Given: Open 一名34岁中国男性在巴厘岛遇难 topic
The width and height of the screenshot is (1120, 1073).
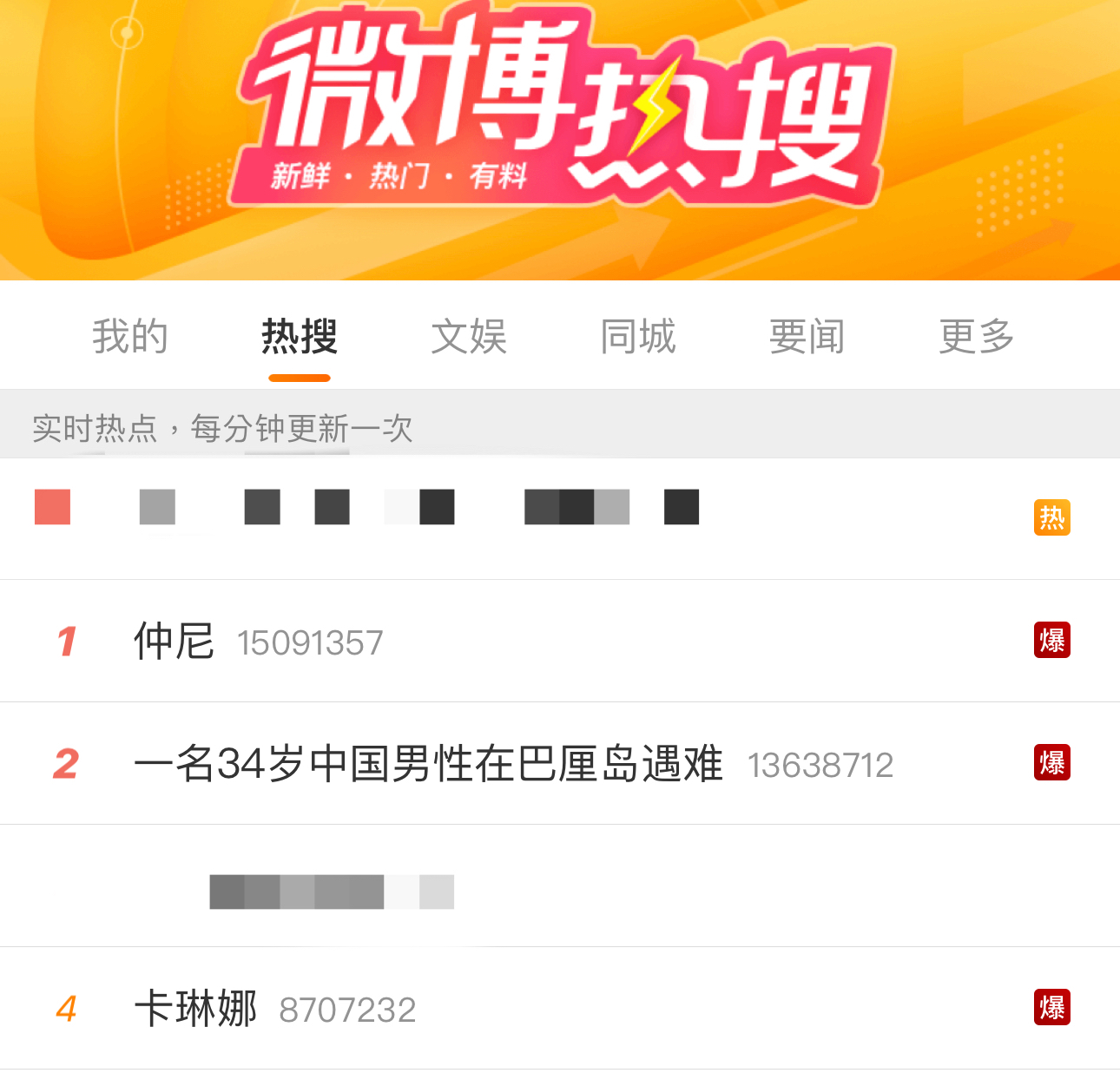Looking at the screenshot, I should click(428, 764).
